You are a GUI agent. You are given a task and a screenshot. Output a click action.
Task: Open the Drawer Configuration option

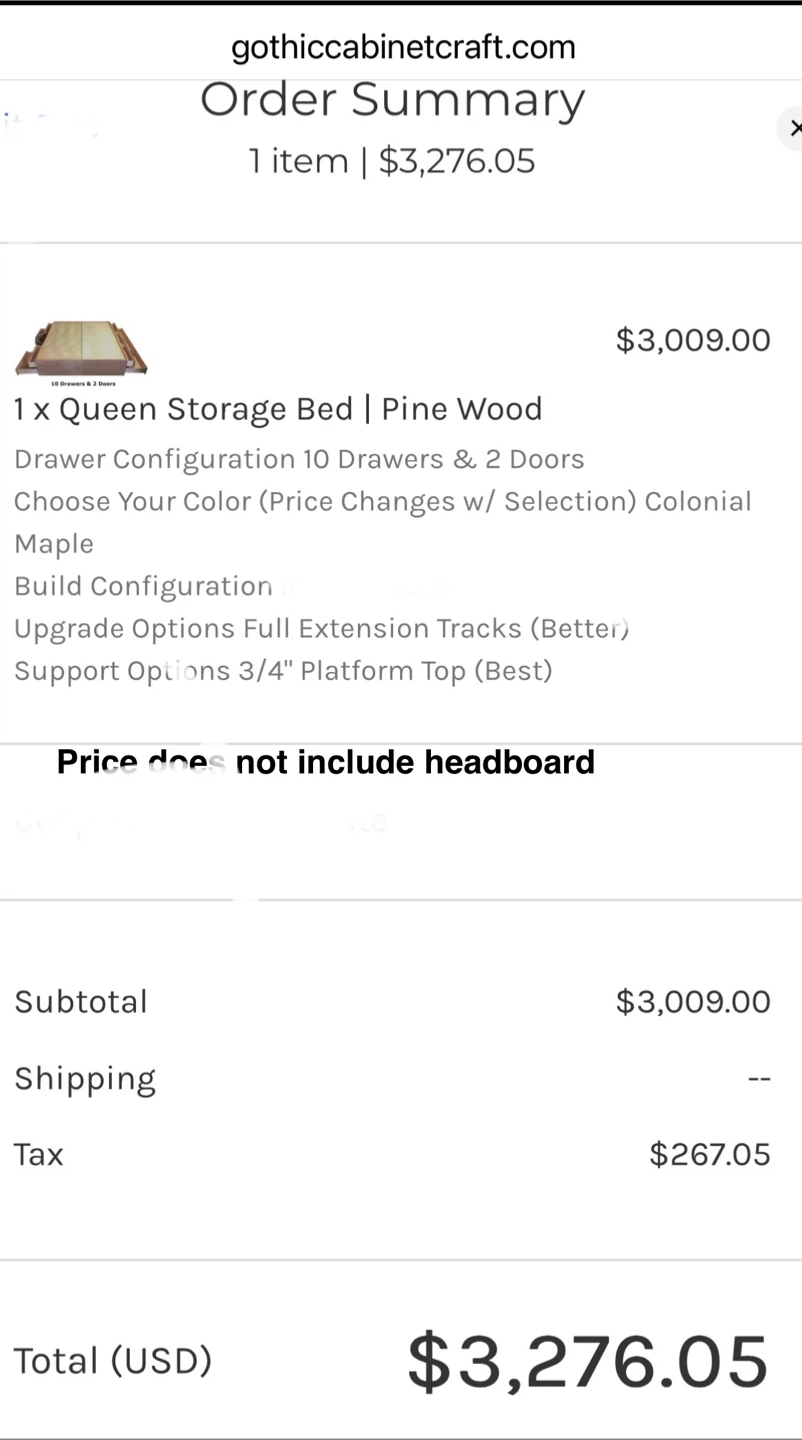tap(299, 459)
